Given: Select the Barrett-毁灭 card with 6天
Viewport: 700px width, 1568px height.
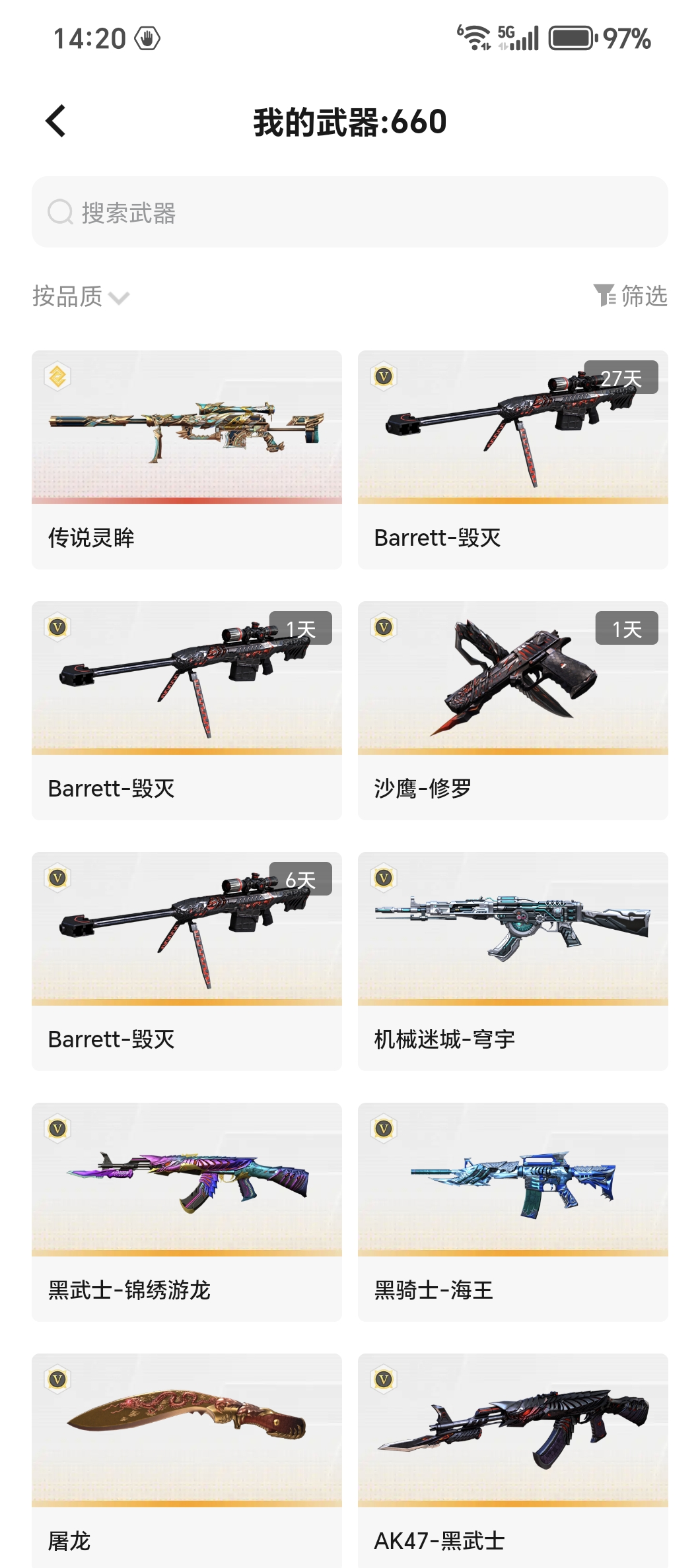Looking at the screenshot, I should tap(187, 961).
